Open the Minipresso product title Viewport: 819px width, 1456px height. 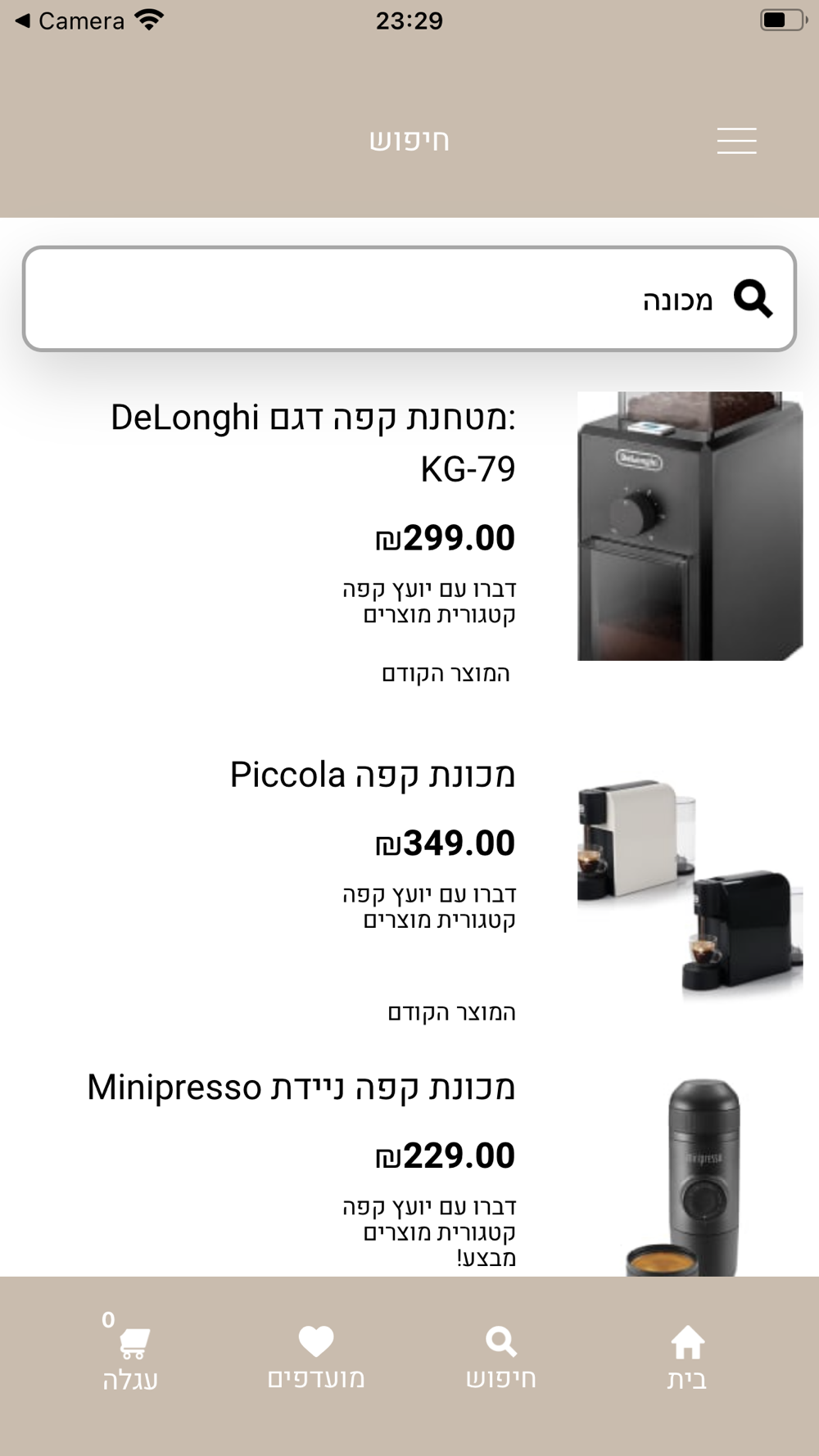(x=301, y=1087)
